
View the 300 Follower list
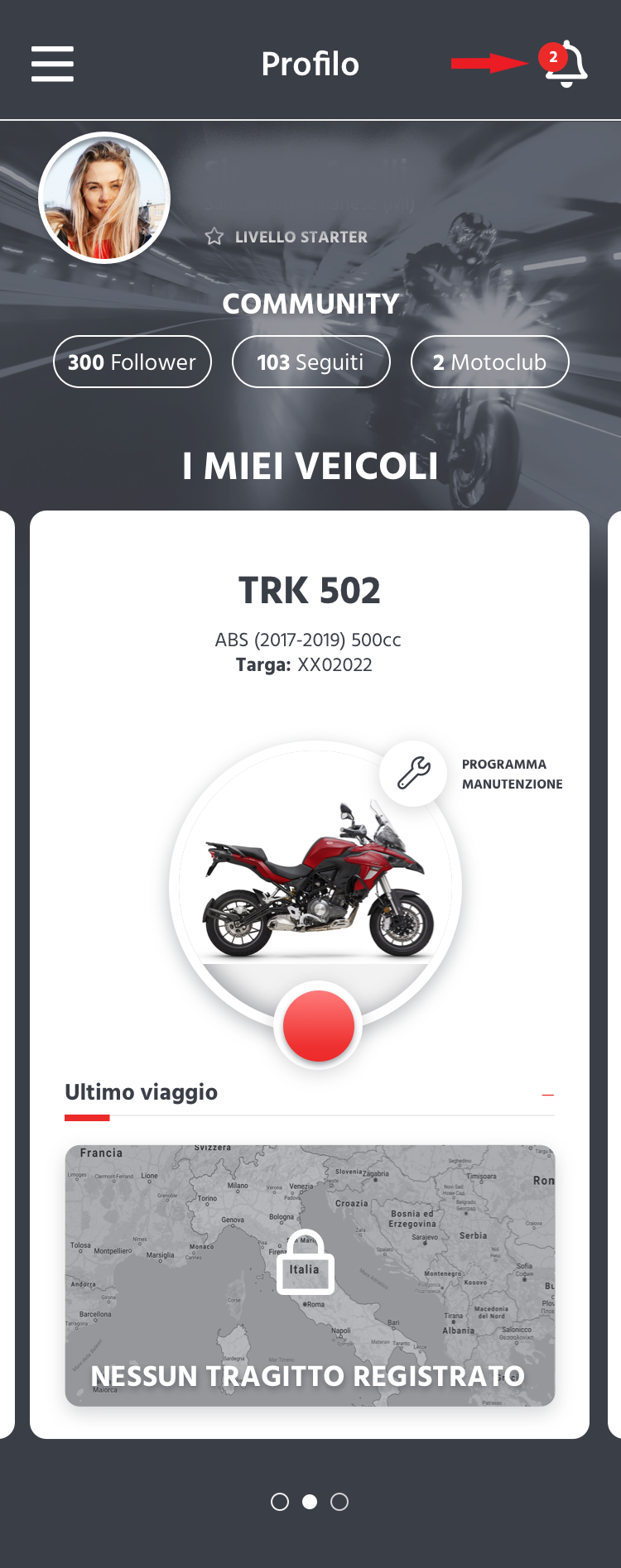(x=132, y=362)
